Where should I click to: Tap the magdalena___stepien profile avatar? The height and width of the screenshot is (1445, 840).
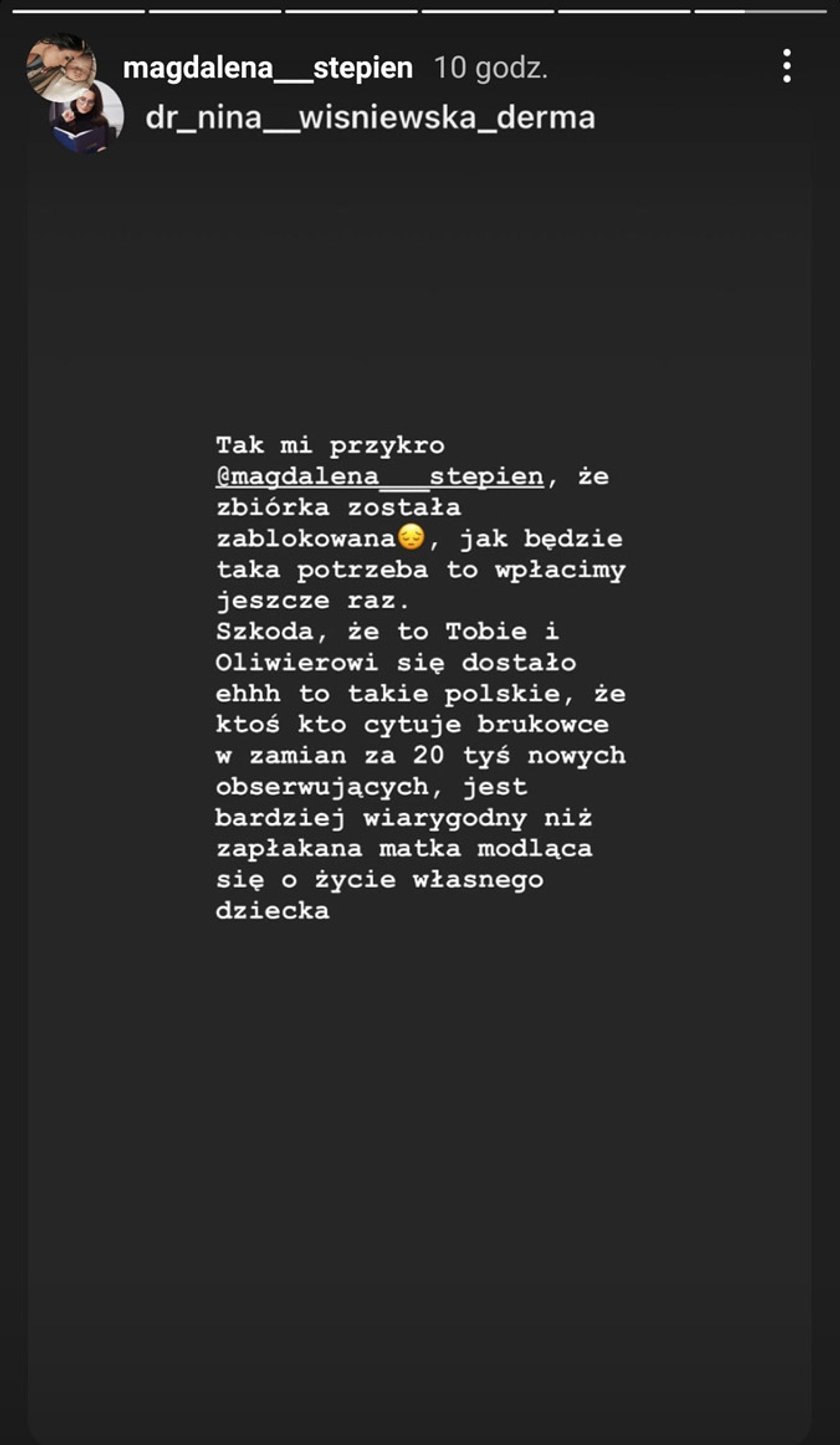click(x=58, y=64)
